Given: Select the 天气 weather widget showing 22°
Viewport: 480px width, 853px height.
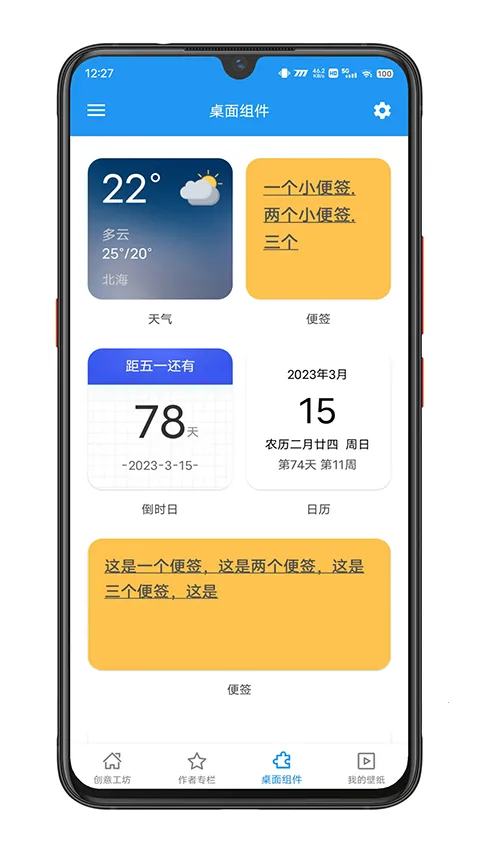Looking at the screenshot, I should pyautogui.click(x=160, y=228).
